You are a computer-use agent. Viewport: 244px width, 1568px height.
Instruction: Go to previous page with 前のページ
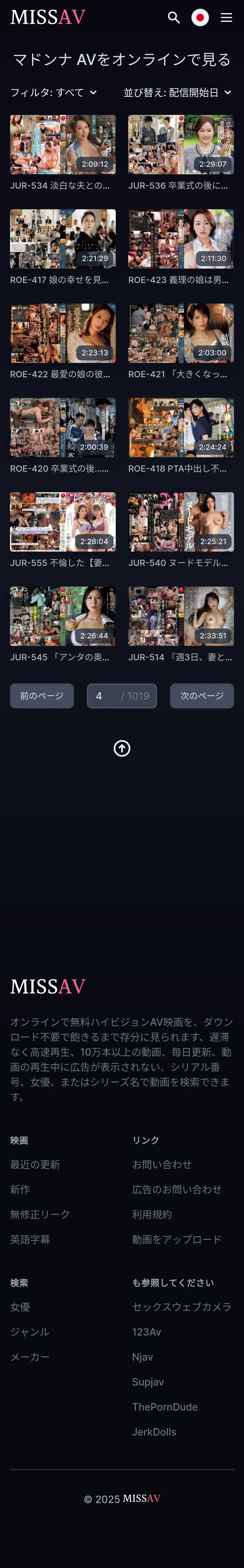coord(42,696)
